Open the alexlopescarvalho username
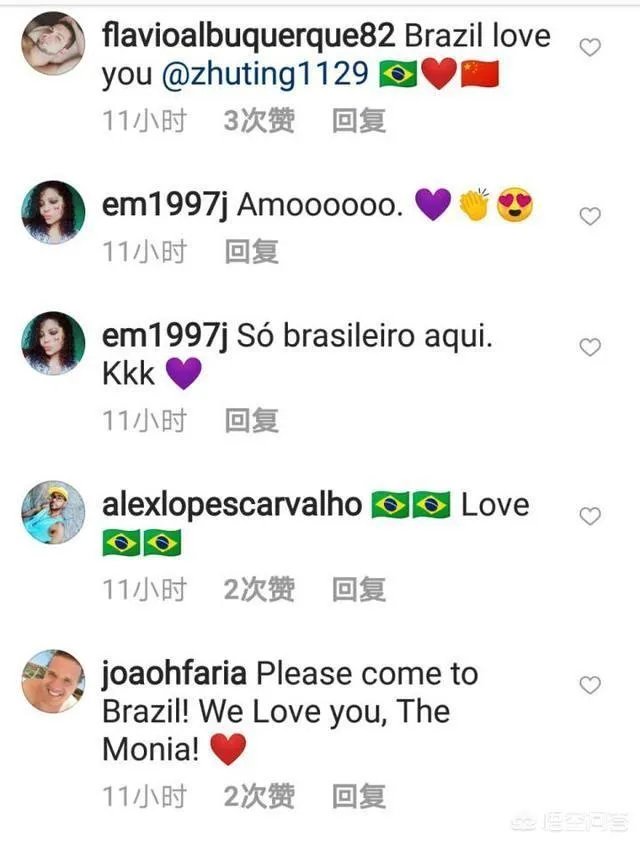This screenshot has height=843, width=640. point(232,505)
